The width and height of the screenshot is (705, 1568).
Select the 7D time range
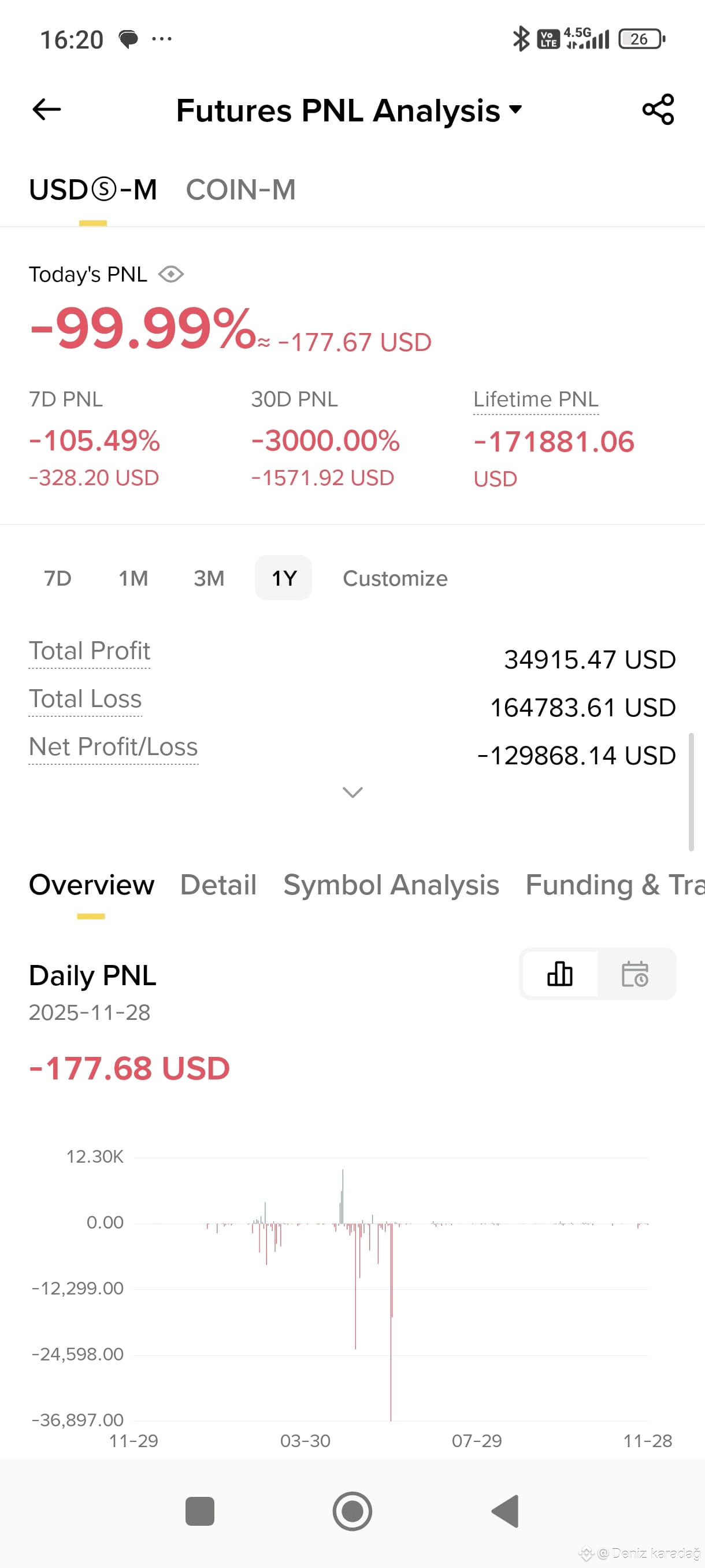click(58, 578)
